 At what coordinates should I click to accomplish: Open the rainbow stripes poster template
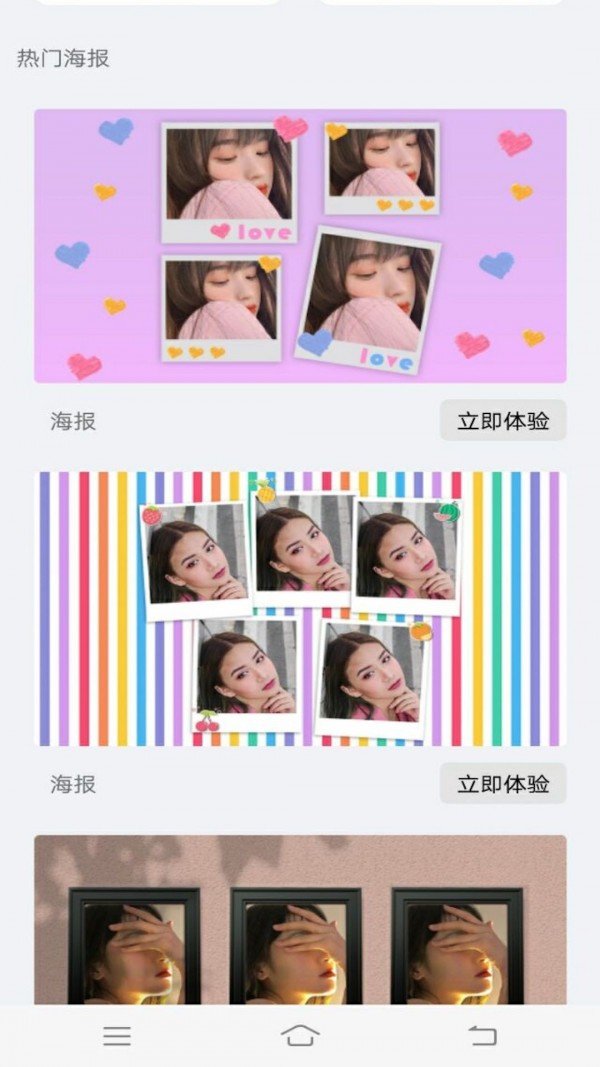tap(300, 608)
